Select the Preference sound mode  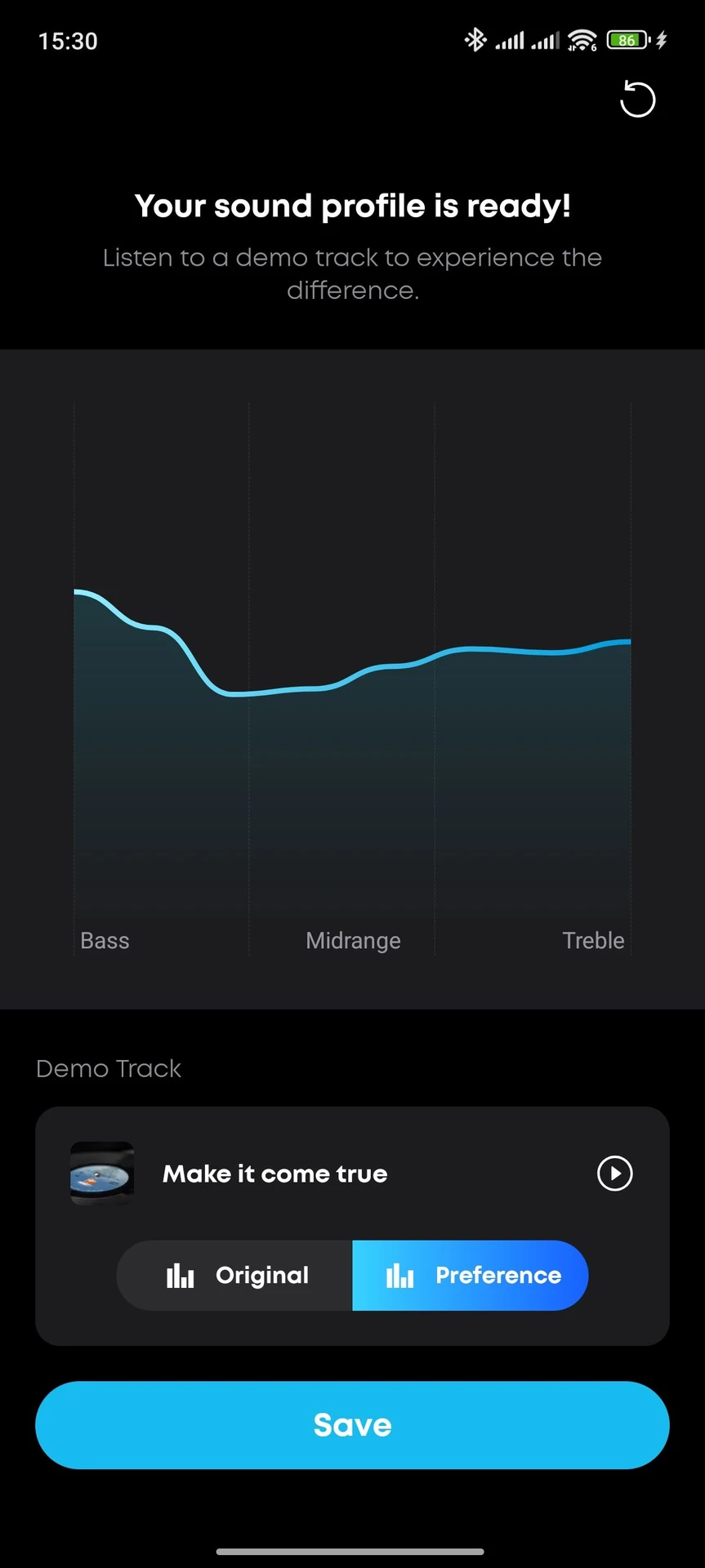(x=471, y=1276)
